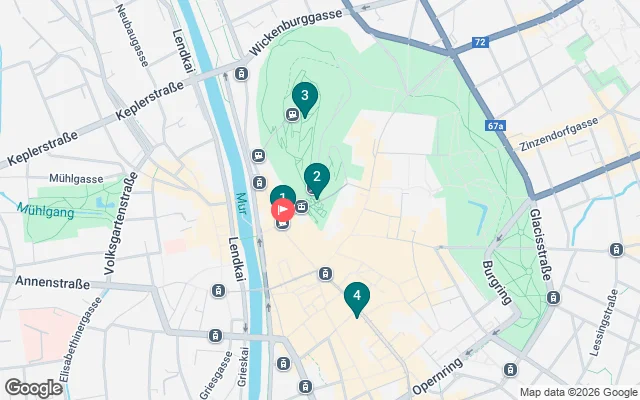Image resolution: width=640 pixels, height=400 pixels.
Task: Open map marker number 2
Action: (x=317, y=176)
